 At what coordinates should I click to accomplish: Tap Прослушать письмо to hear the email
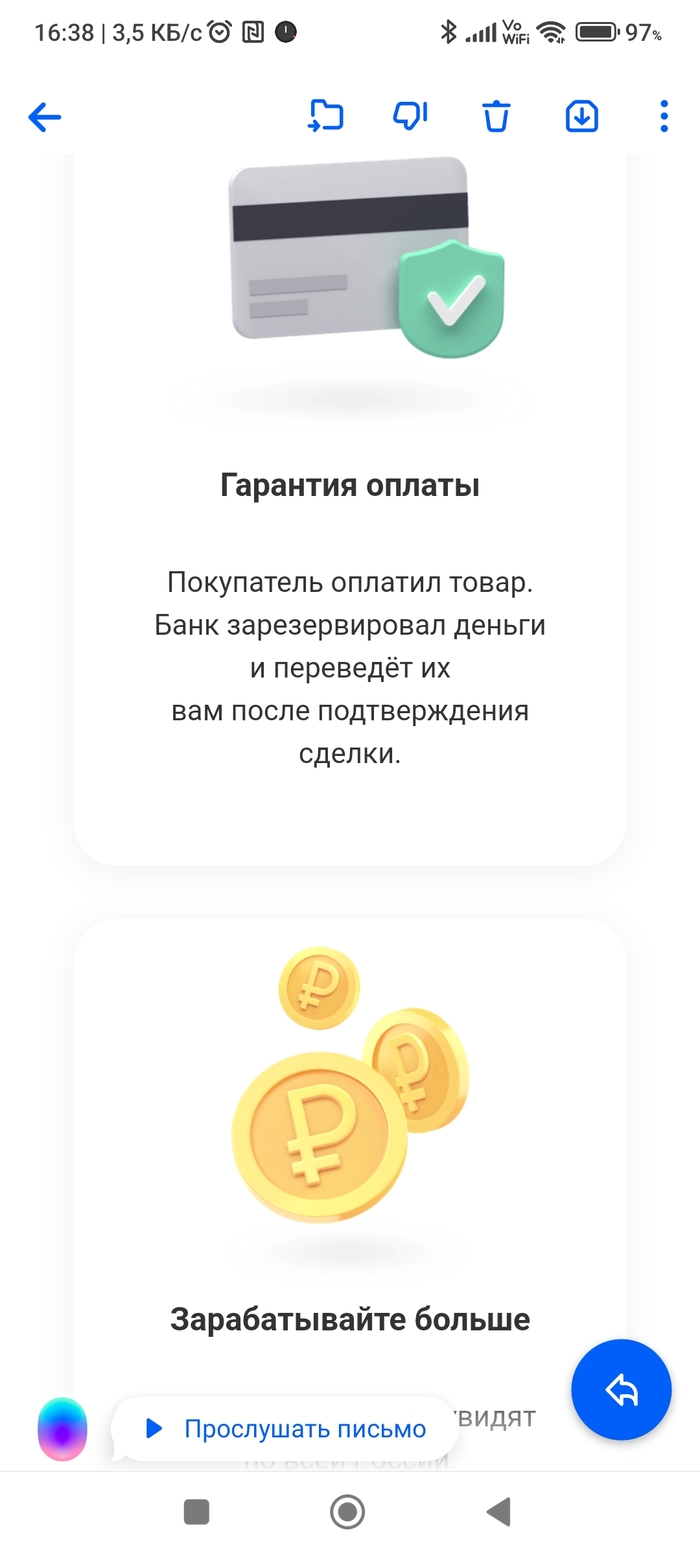(x=286, y=1429)
